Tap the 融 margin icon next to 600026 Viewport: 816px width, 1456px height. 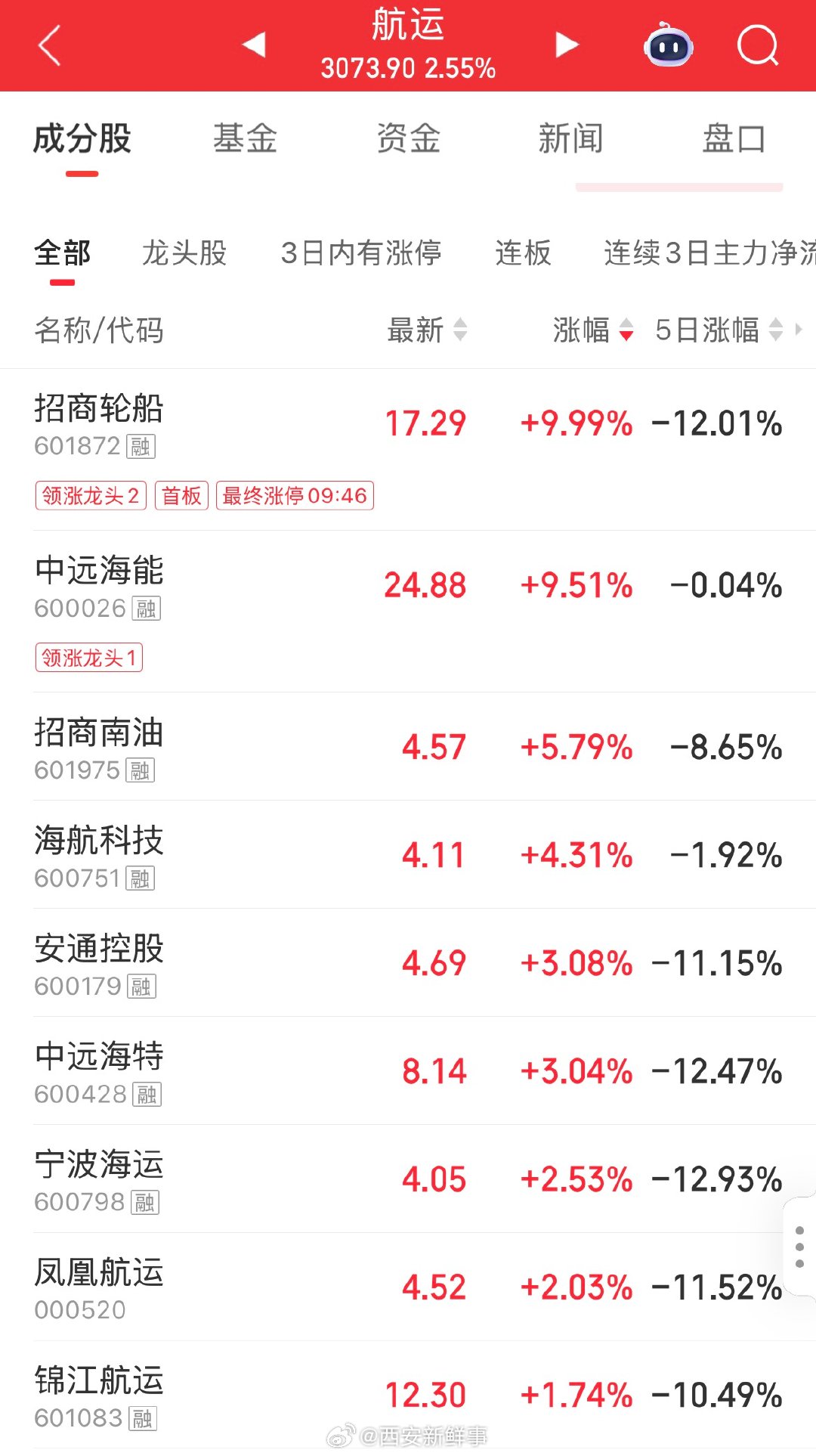[146, 609]
